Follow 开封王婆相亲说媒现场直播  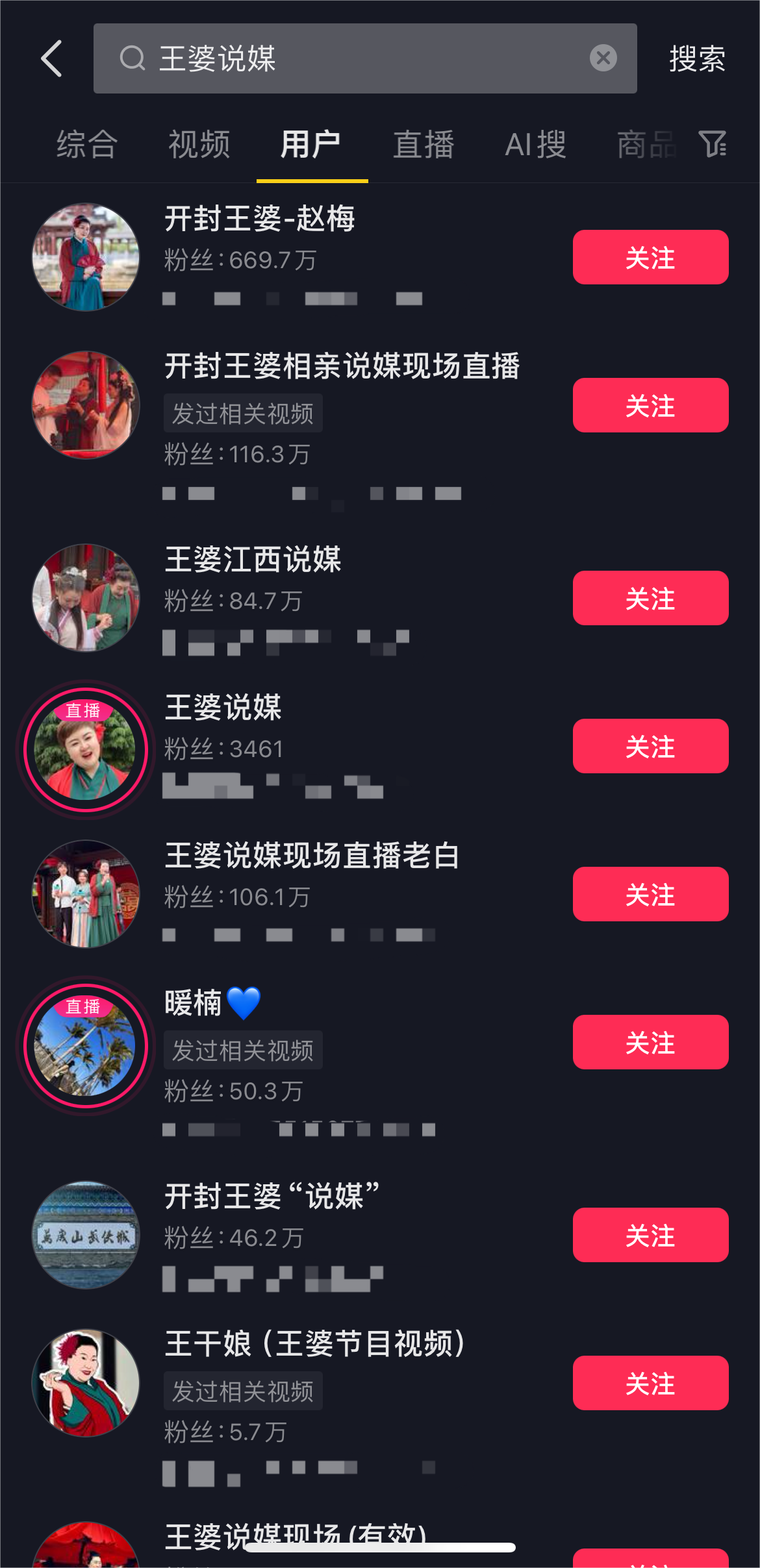pyautogui.click(x=650, y=405)
